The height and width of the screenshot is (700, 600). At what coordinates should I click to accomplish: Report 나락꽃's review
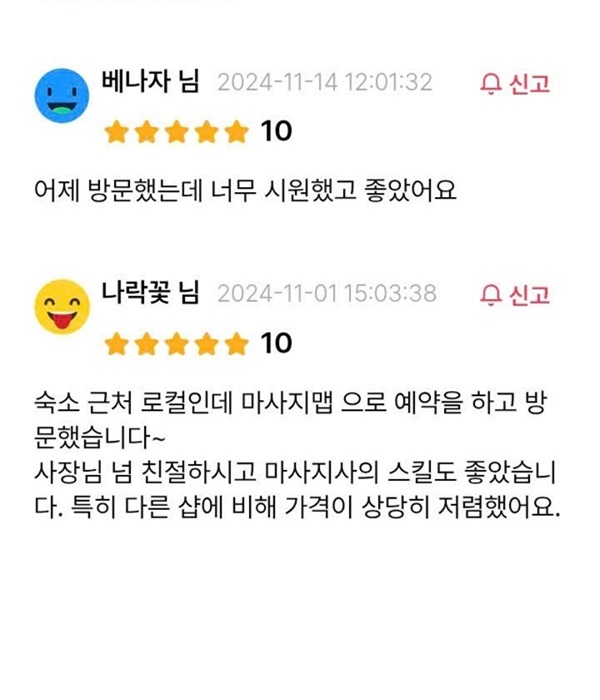[x=515, y=294]
